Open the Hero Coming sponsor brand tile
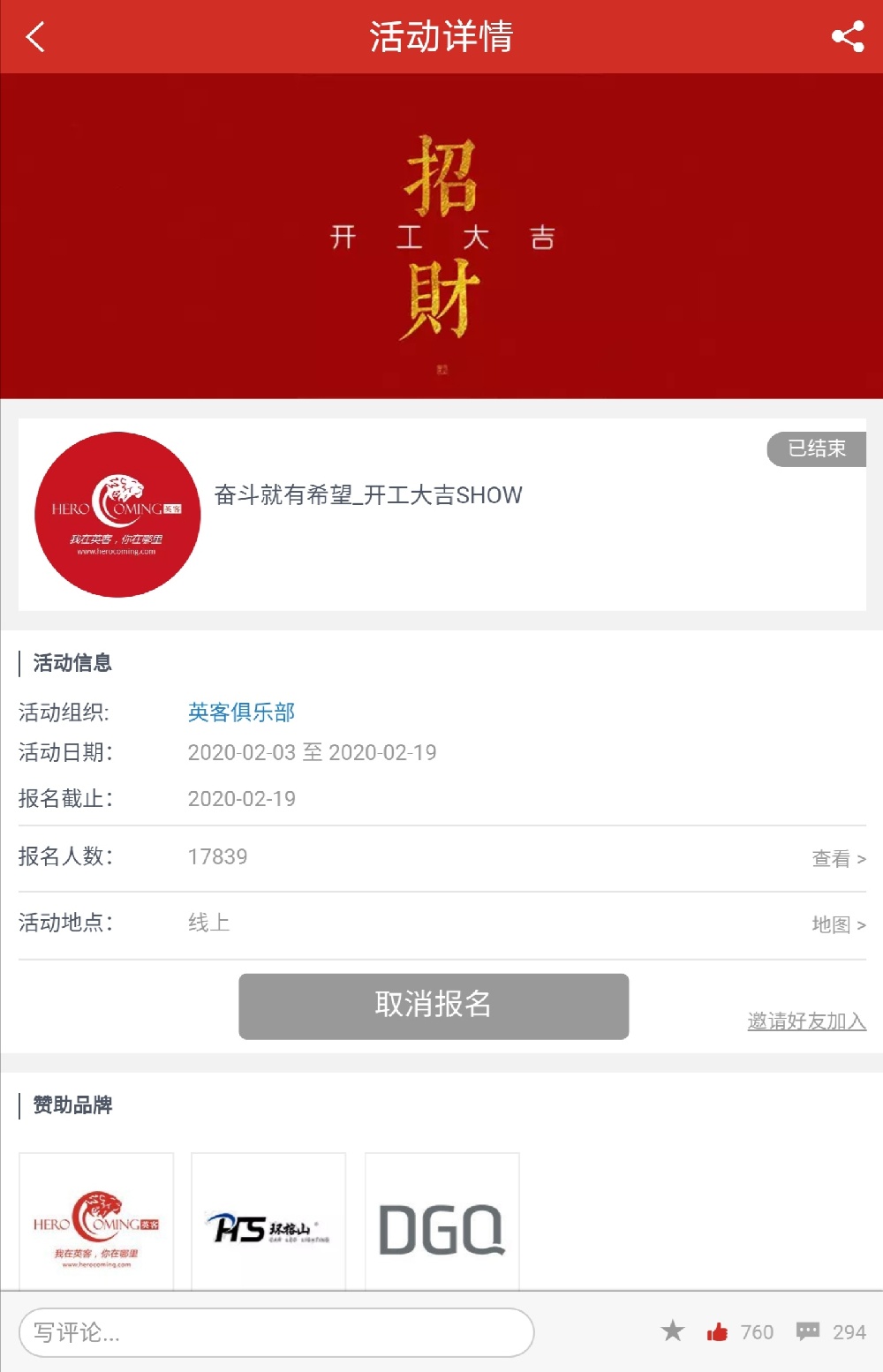 96,1223
